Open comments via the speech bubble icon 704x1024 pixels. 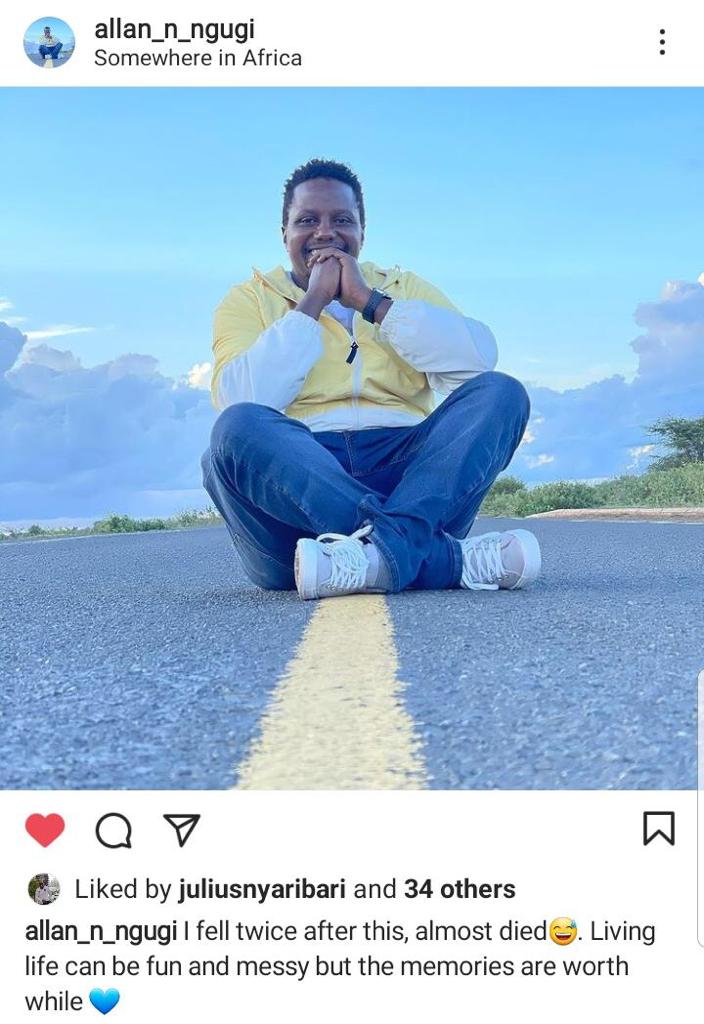click(113, 830)
